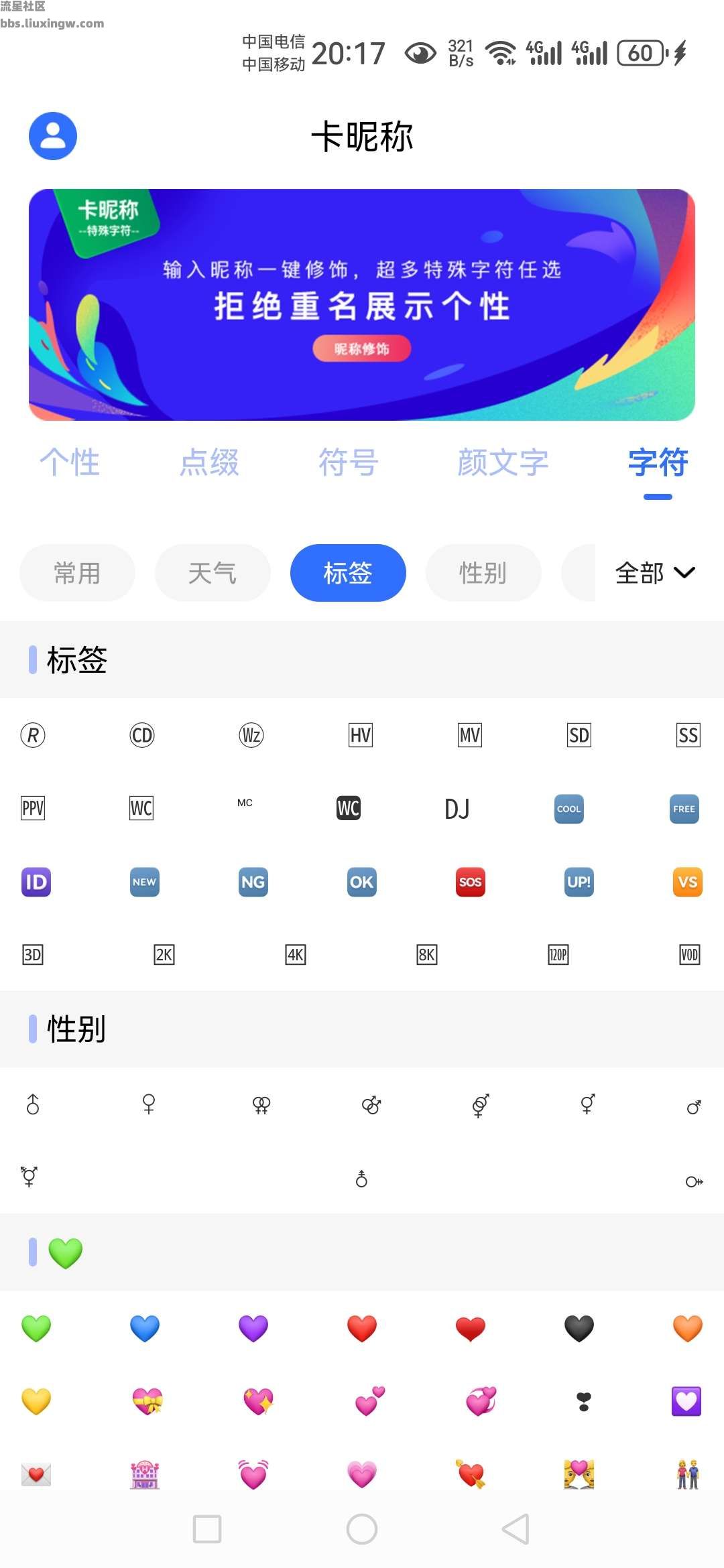Pick the boxed HV label symbol
This screenshot has width=724, height=1568.
click(x=361, y=735)
